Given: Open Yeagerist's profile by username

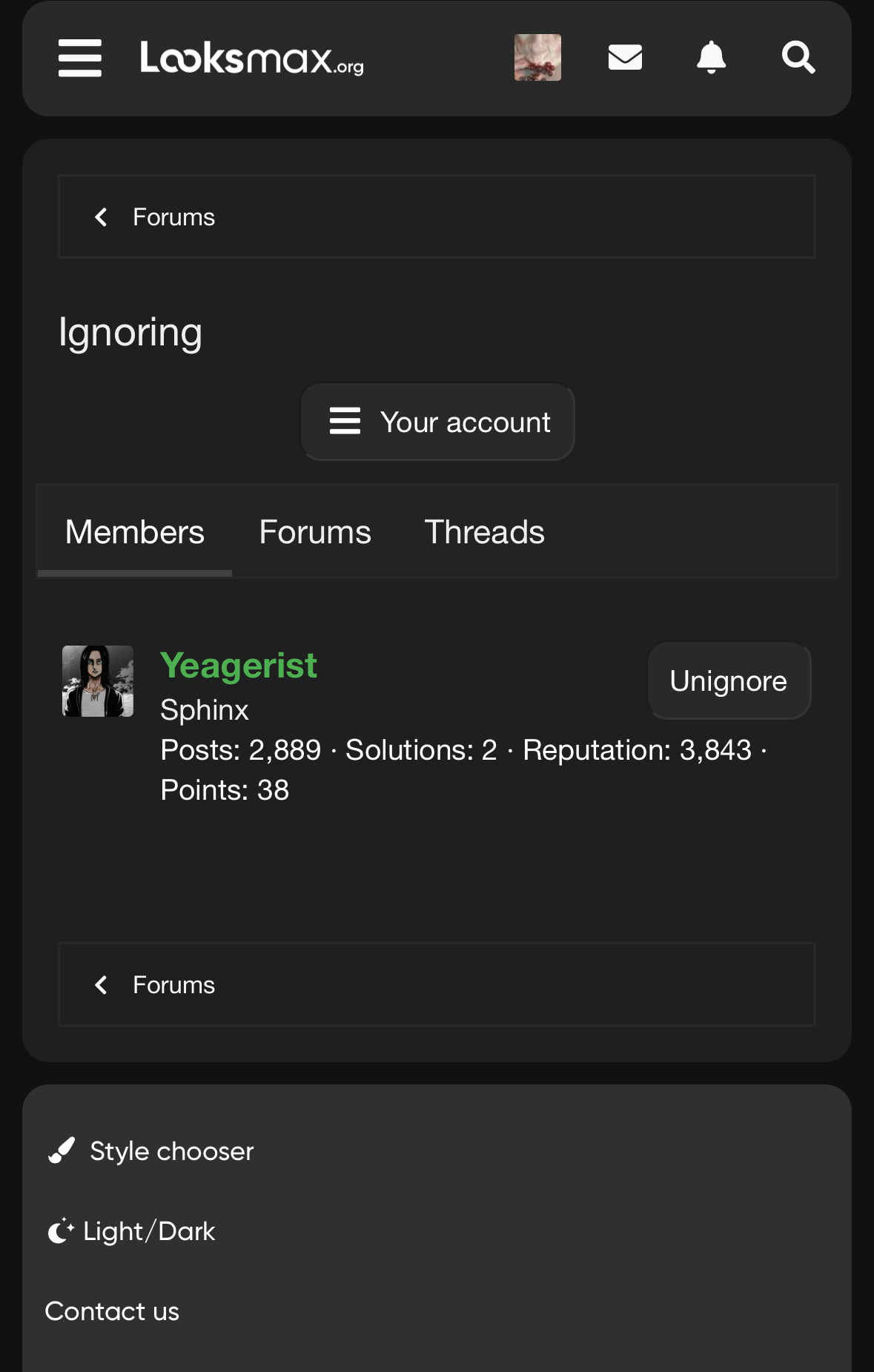Looking at the screenshot, I should [239, 665].
